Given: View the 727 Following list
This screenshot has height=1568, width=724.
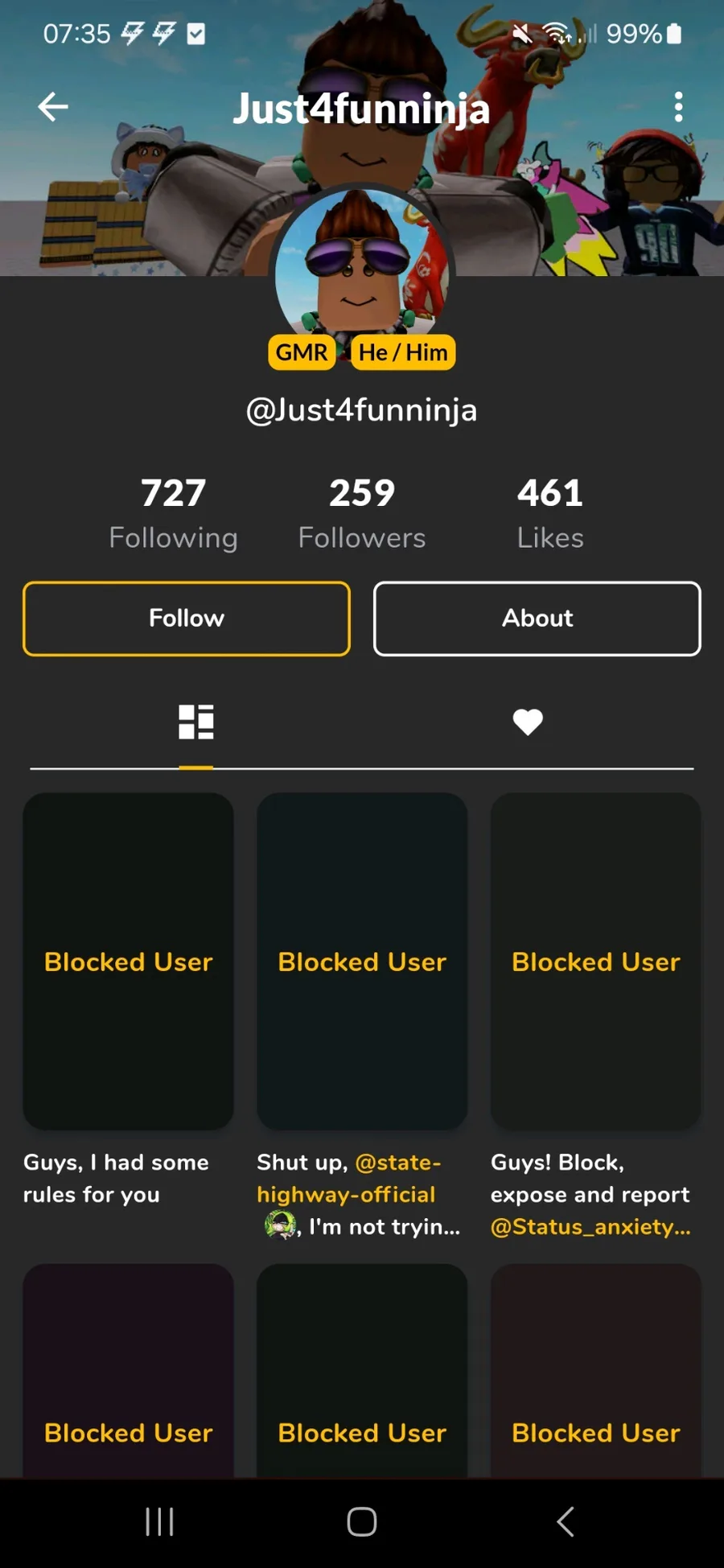Looking at the screenshot, I should tap(173, 513).
